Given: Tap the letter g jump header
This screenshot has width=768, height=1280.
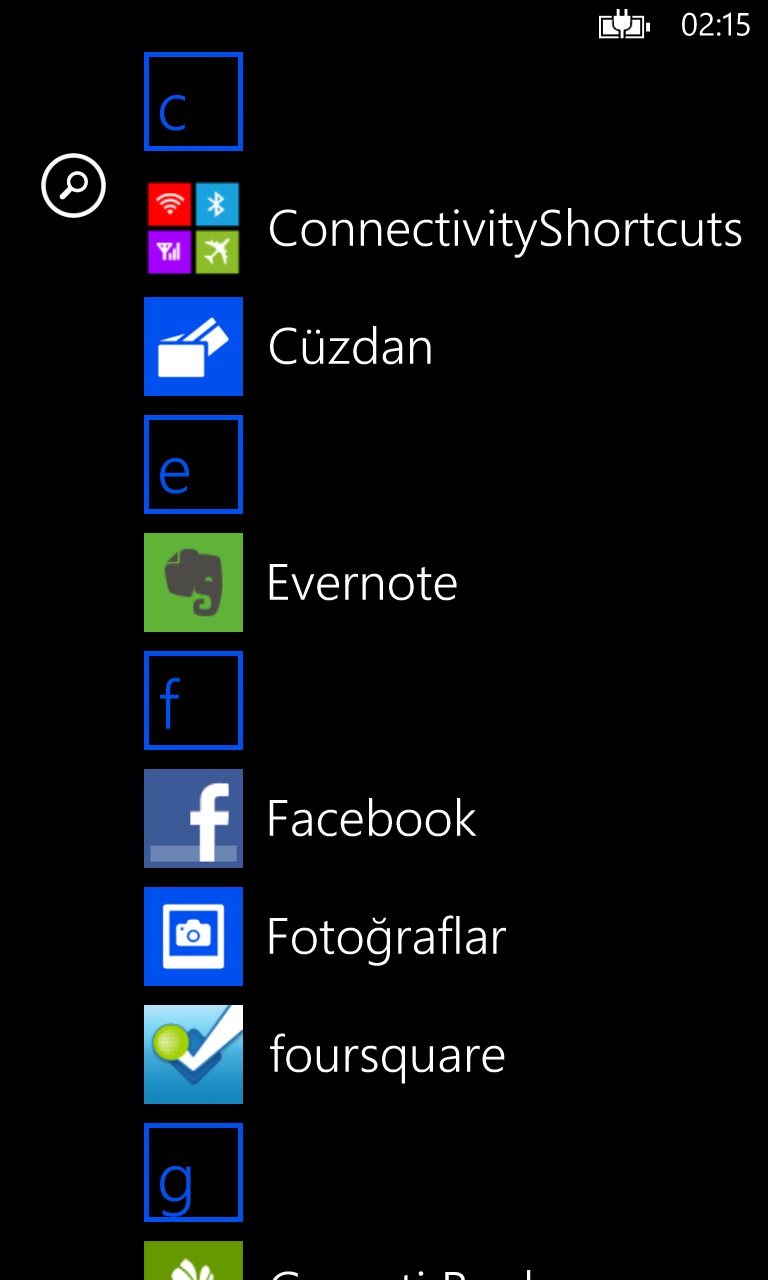Looking at the screenshot, I should tap(193, 1172).
